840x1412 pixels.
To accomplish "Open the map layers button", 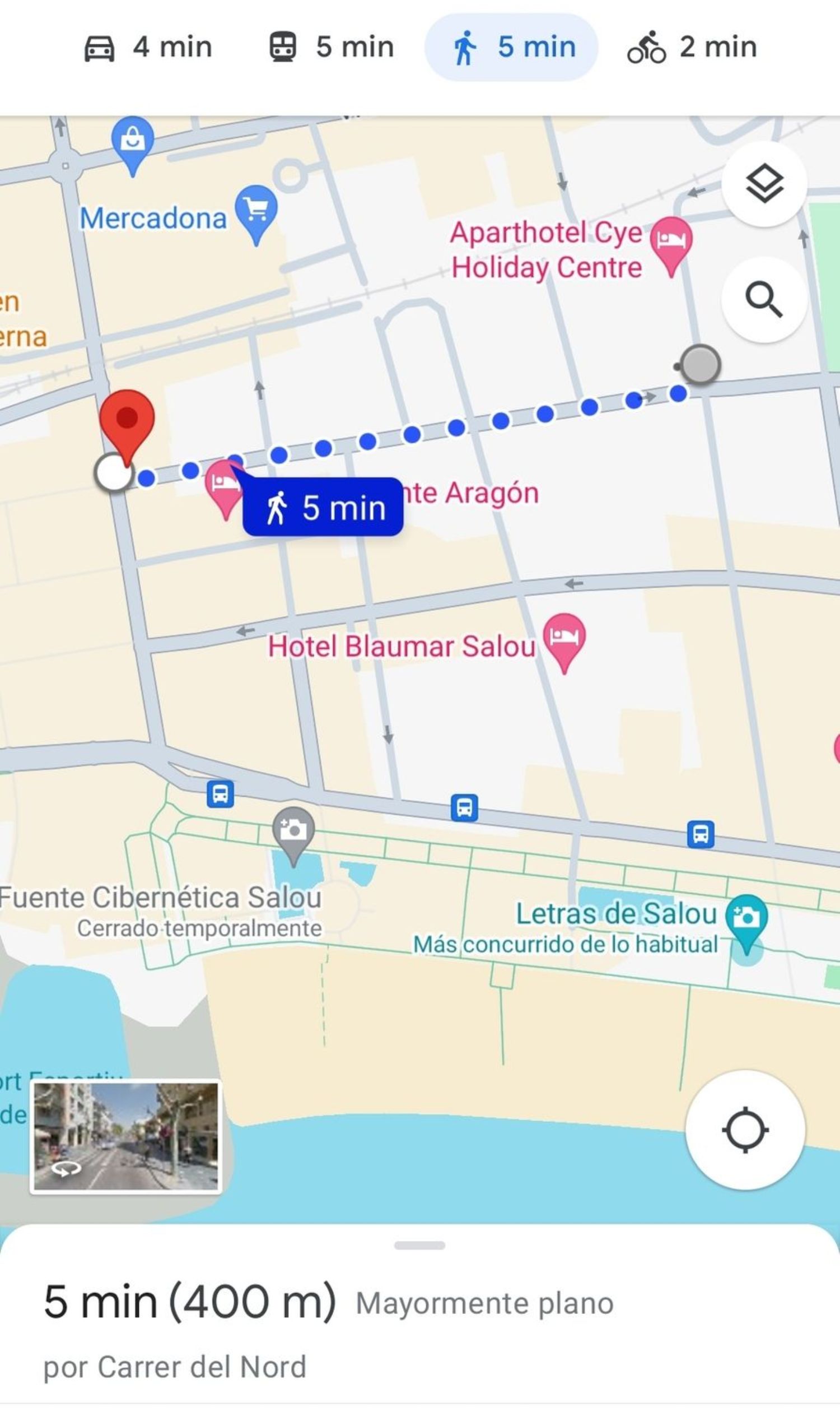I will click(x=764, y=184).
